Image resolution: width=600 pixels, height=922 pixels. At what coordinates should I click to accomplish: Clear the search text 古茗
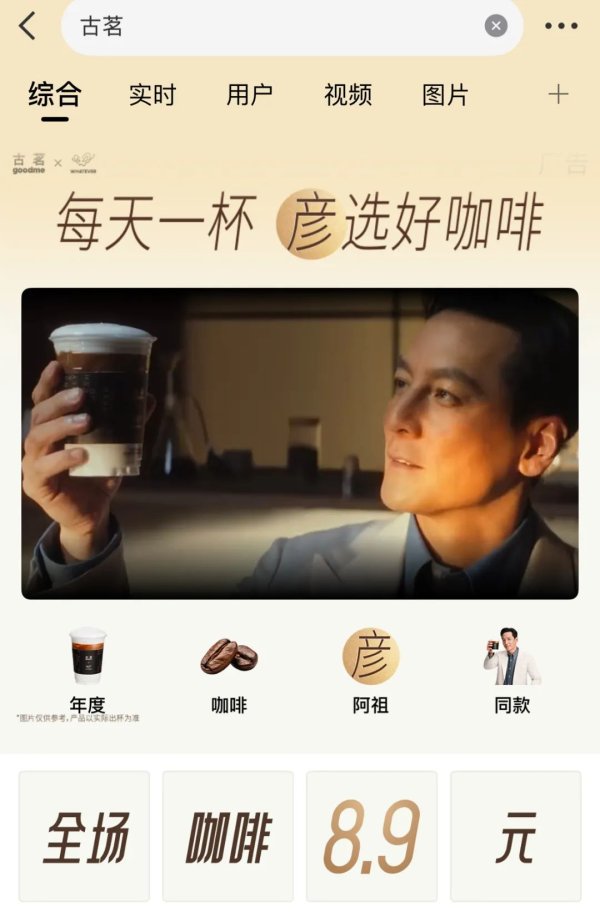pos(496,27)
